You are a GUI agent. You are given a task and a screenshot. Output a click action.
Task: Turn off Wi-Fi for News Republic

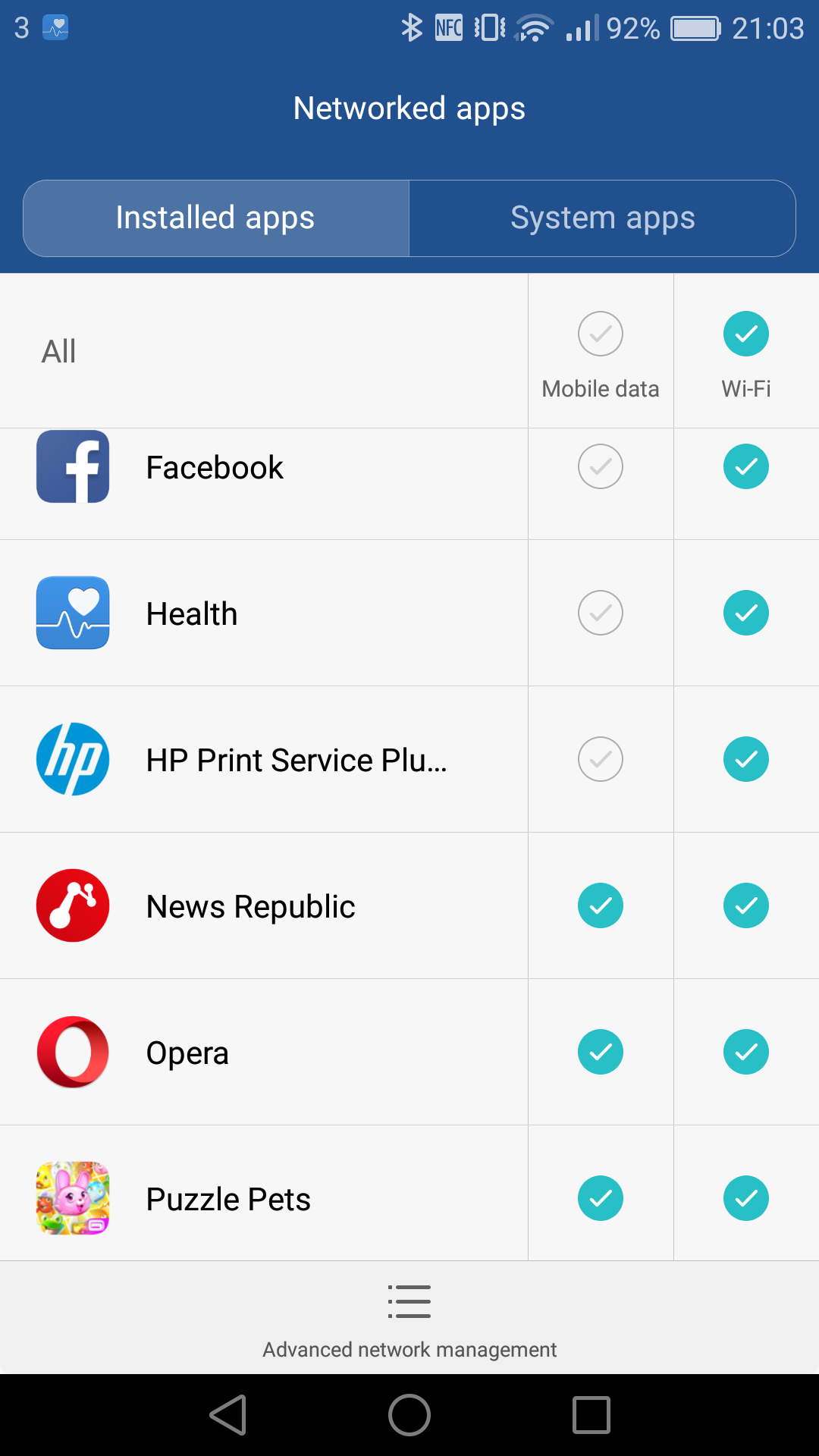746,905
